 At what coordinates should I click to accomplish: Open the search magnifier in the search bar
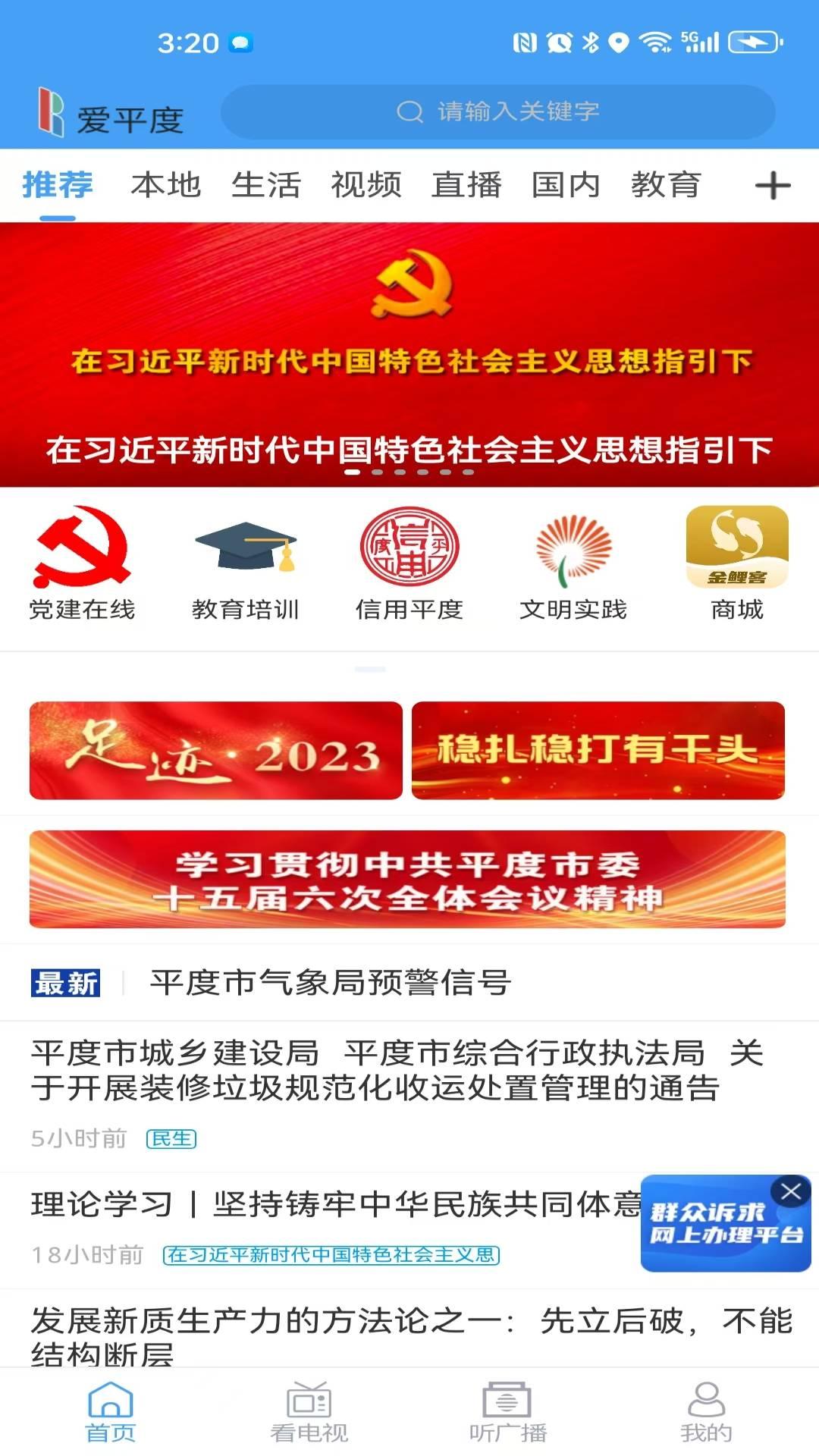[x=409, y=111]
